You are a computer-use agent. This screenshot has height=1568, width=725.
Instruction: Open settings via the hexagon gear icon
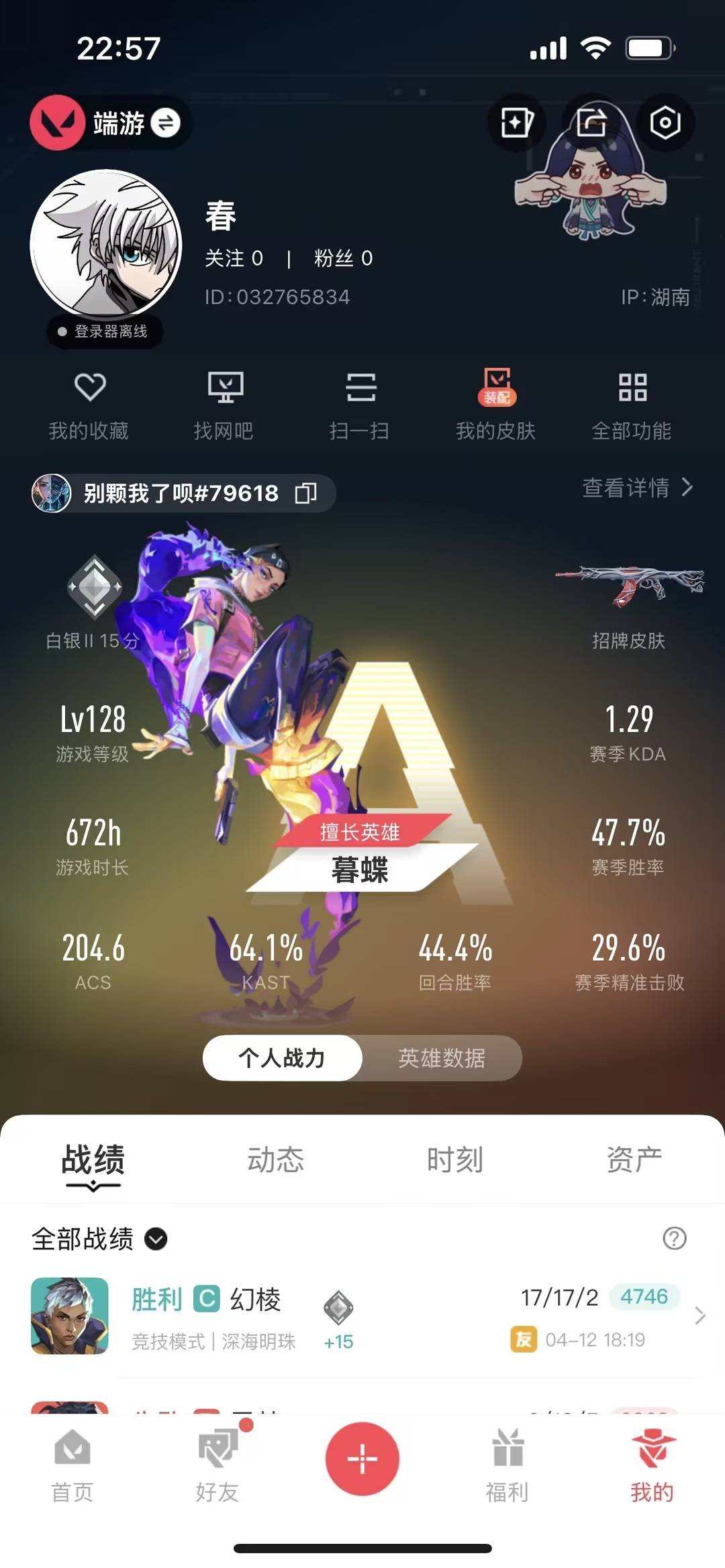(x=665, y=123)
